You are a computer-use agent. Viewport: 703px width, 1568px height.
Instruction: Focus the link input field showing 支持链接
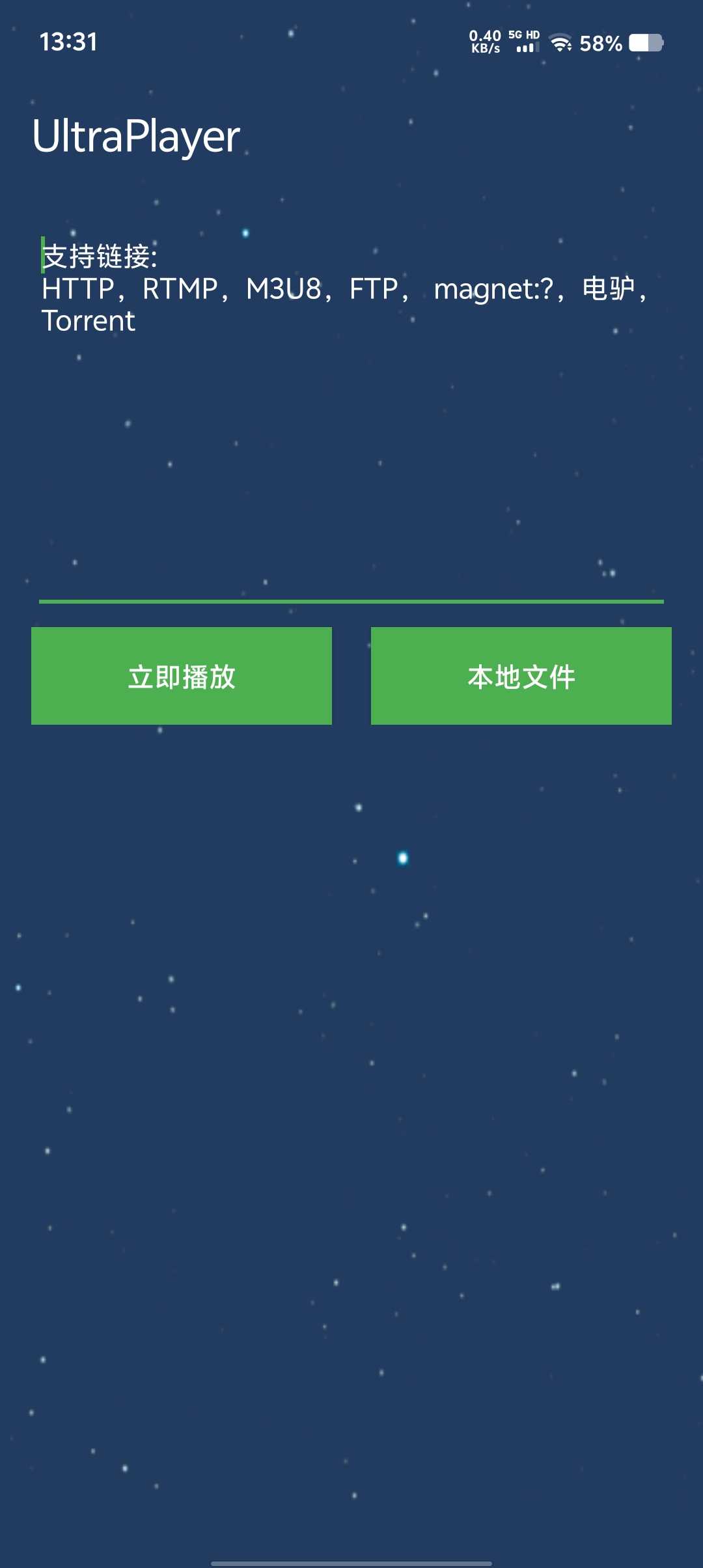pyautogui.click(x=351, y=417)
